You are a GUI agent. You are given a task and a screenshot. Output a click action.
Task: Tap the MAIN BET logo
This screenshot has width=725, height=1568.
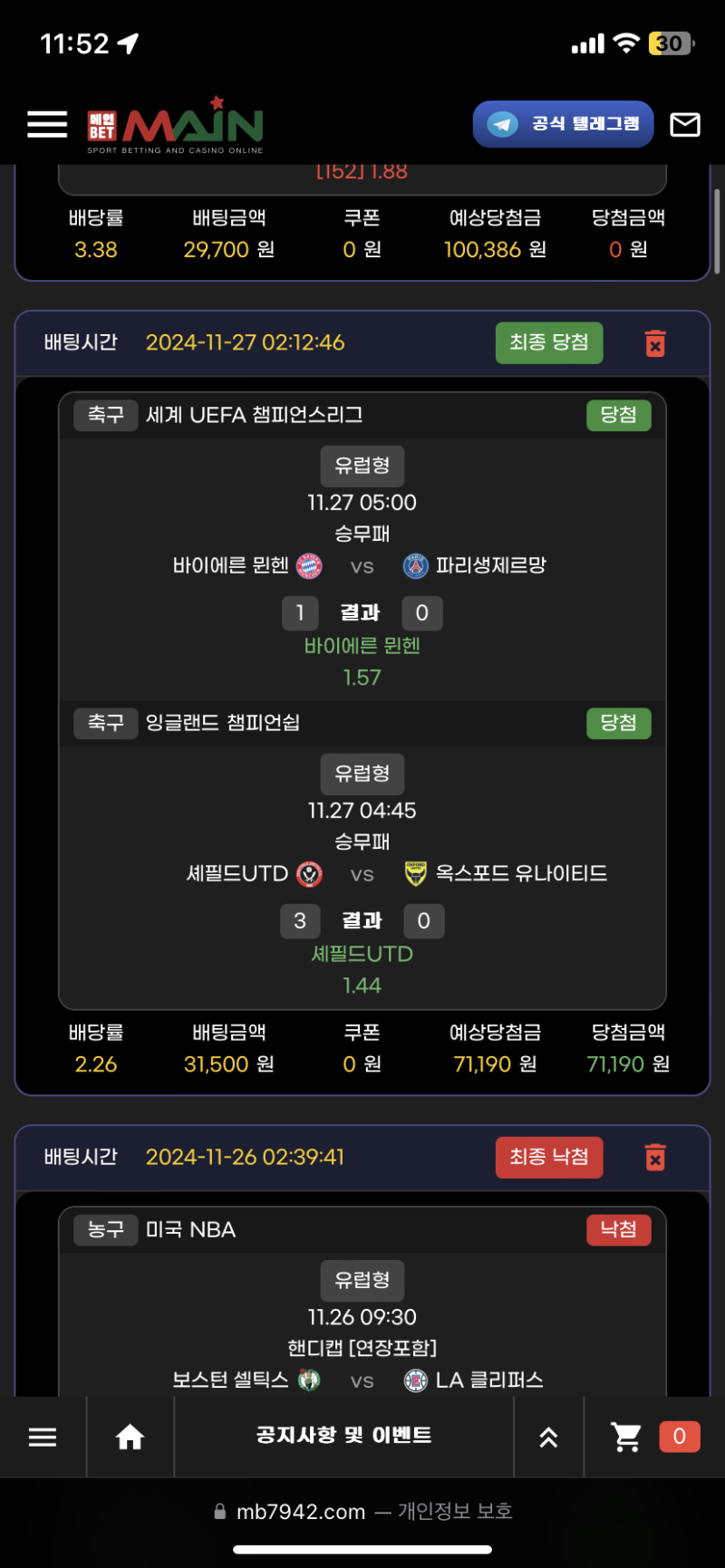click(x=175, y=127)
